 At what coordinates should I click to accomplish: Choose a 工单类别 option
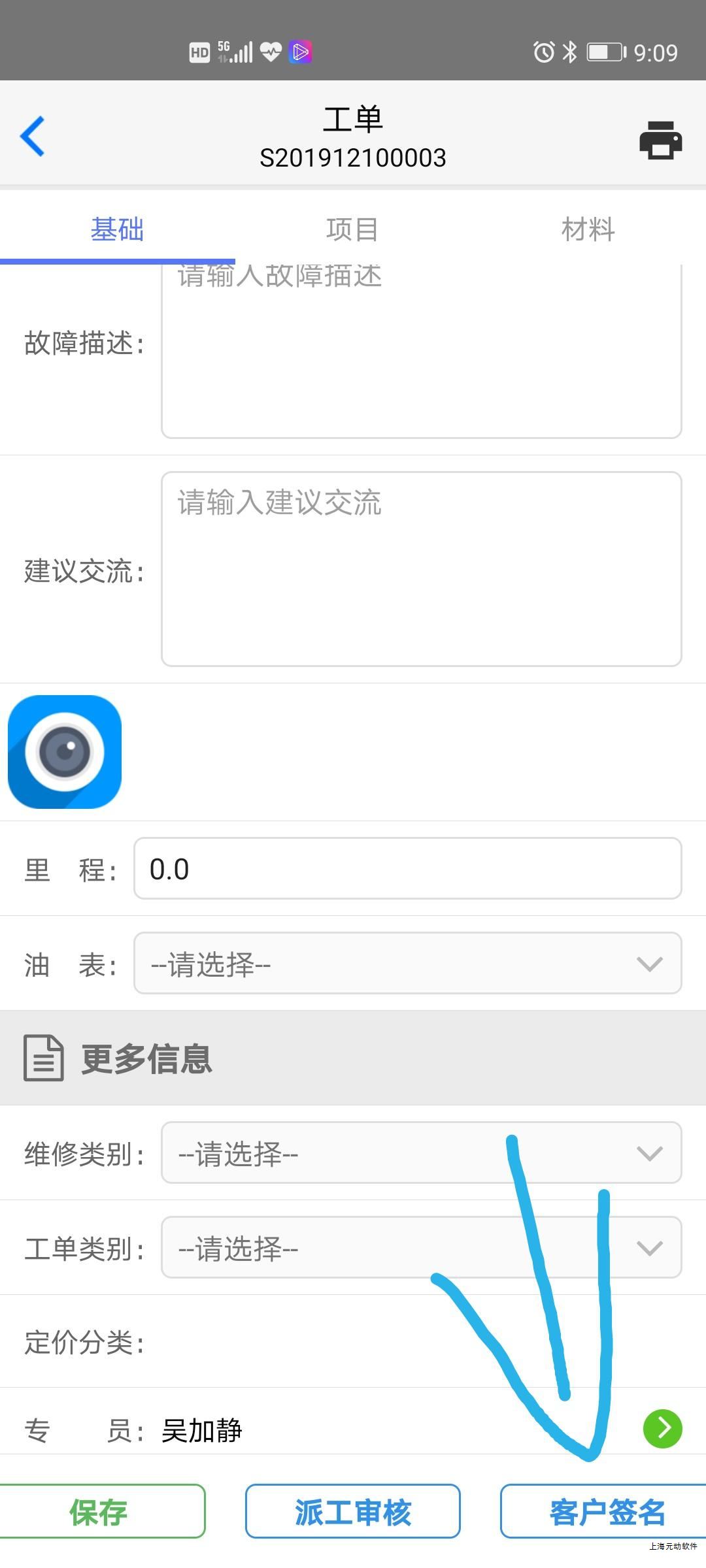[421, 1248]
